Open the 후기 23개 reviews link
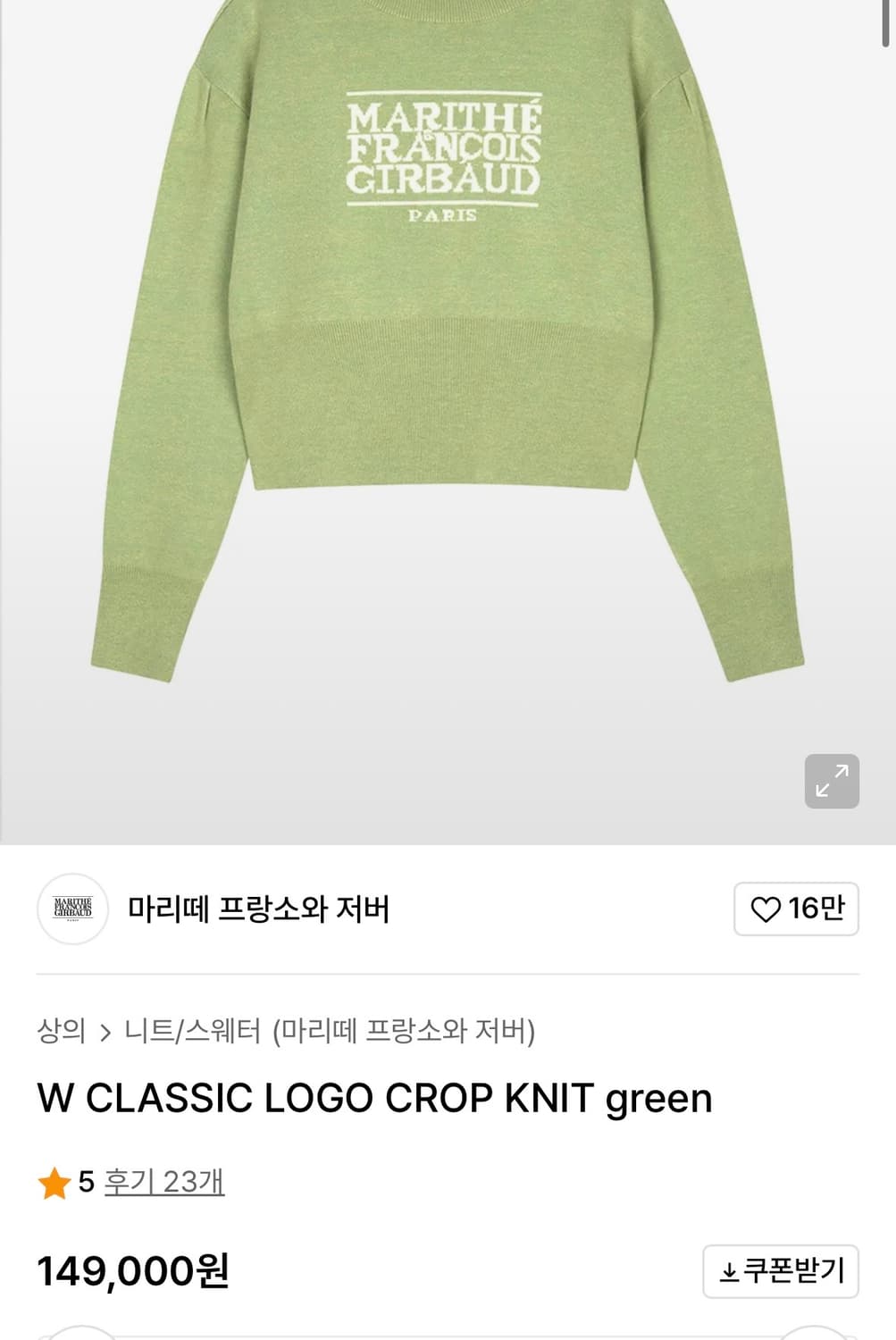896x1340 pixels. (165, 1185)
